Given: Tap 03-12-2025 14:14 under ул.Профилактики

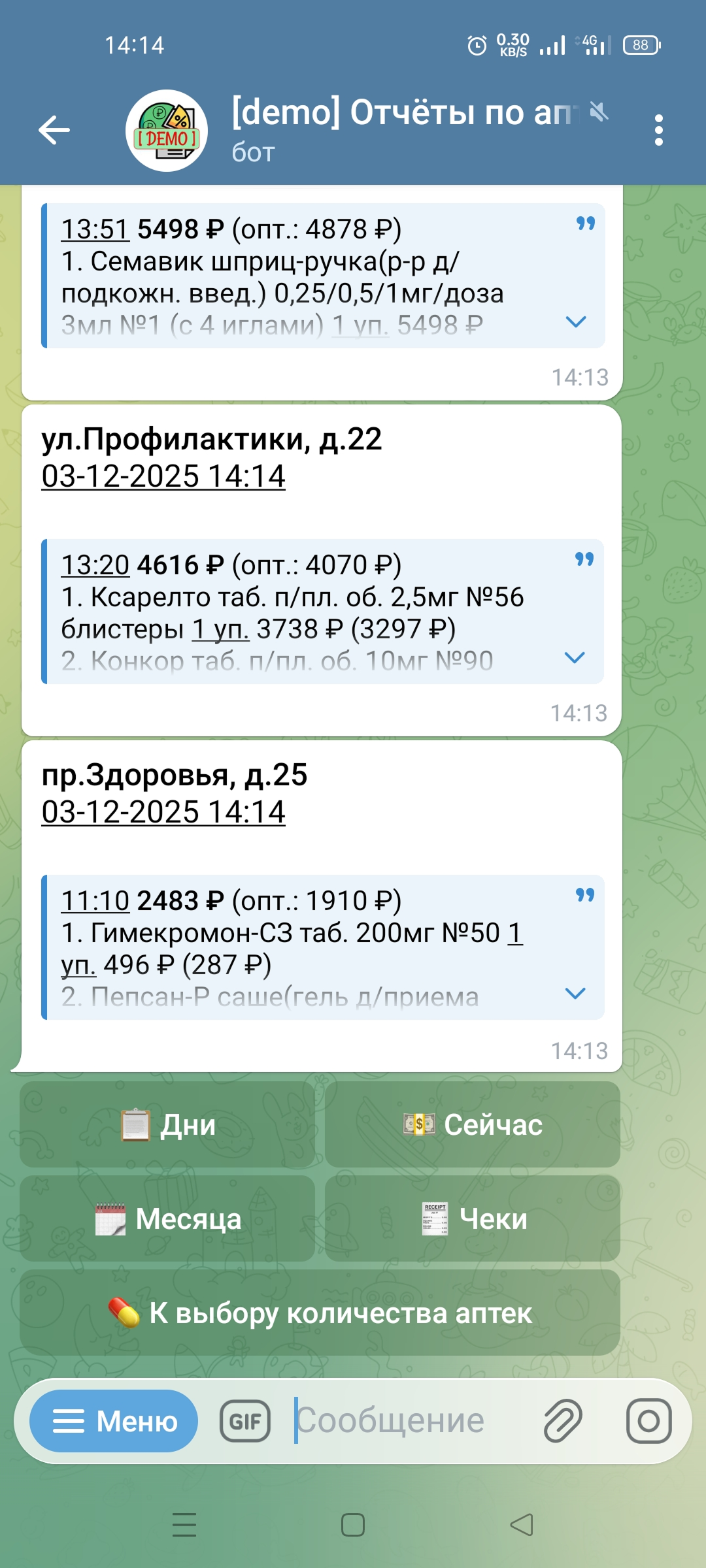Looking at the screenshot, I should pyautogui.click(x=163, y=476).
